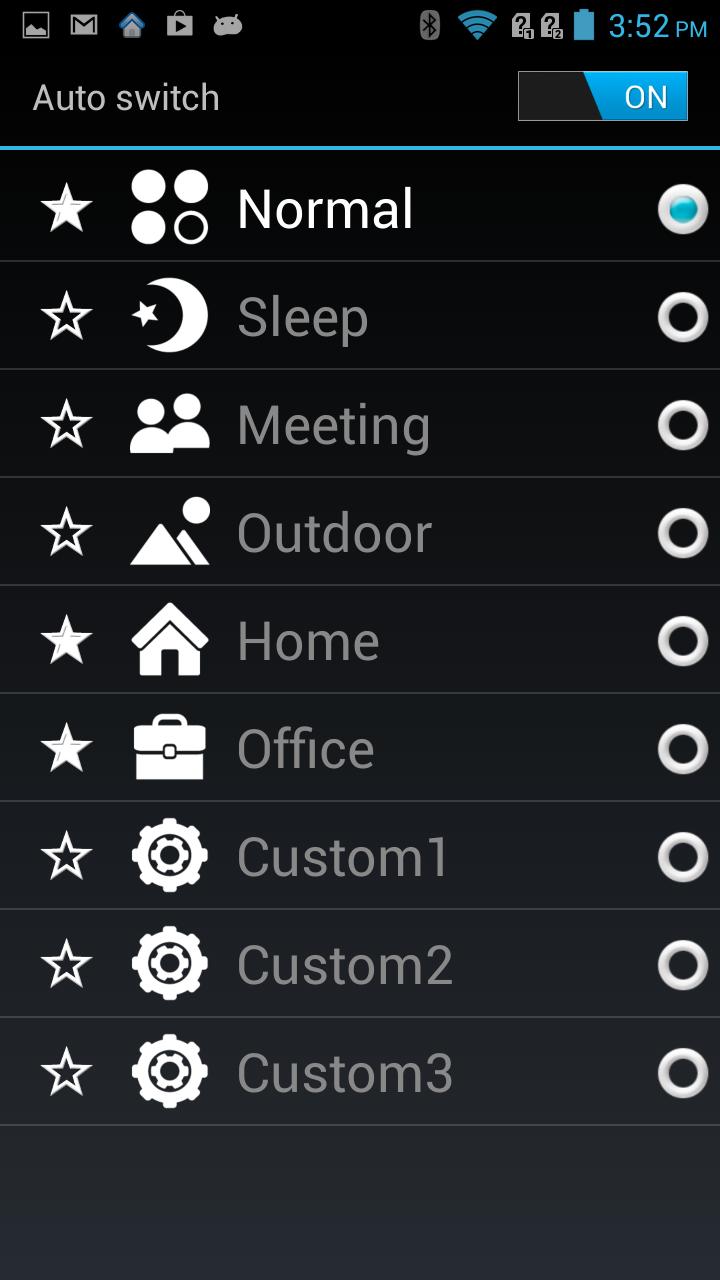Tap the Home house icon
This screenshot has width=720, height=1280.
point(170,639)
